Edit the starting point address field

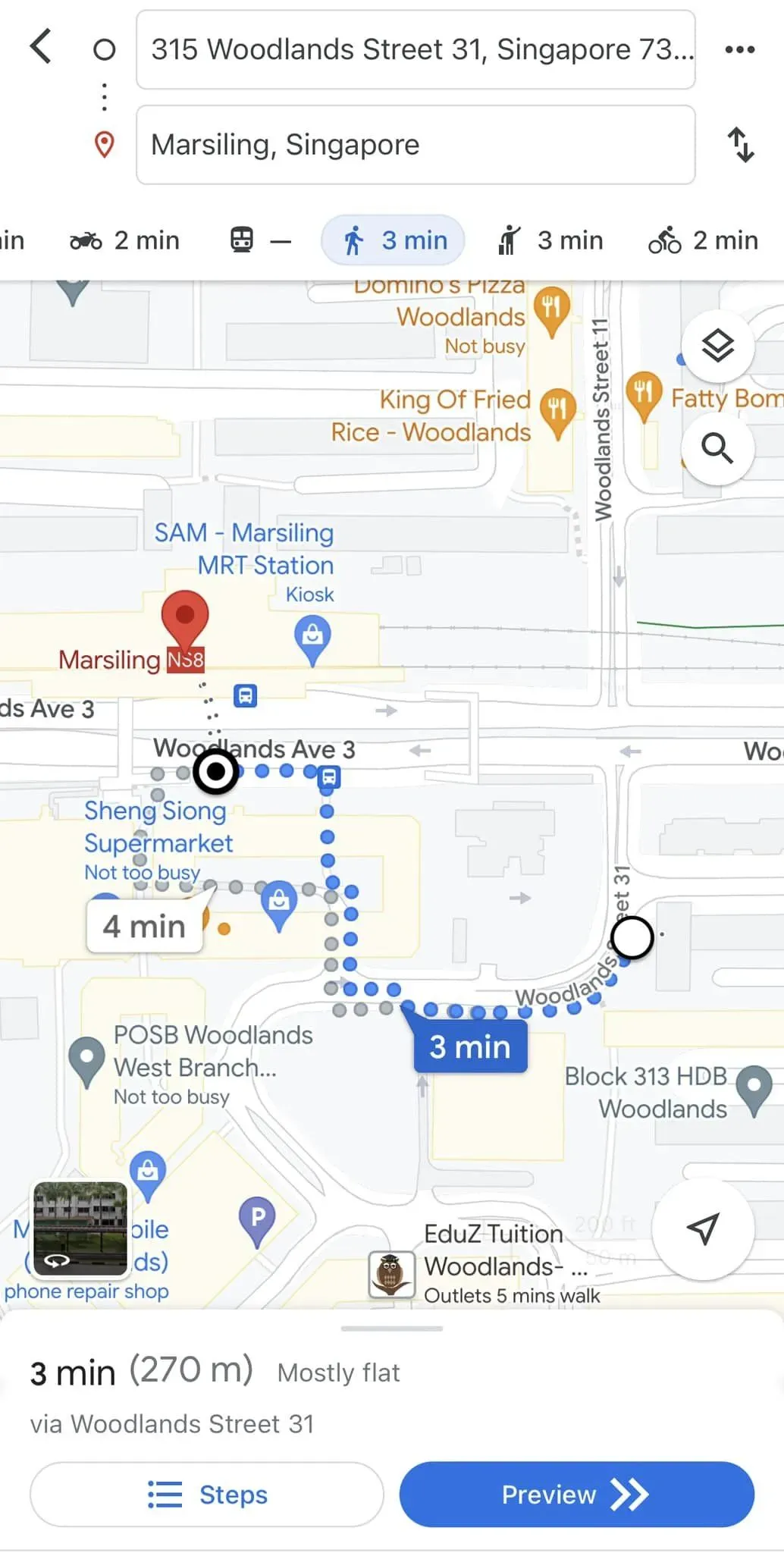(x=416, y=50)
